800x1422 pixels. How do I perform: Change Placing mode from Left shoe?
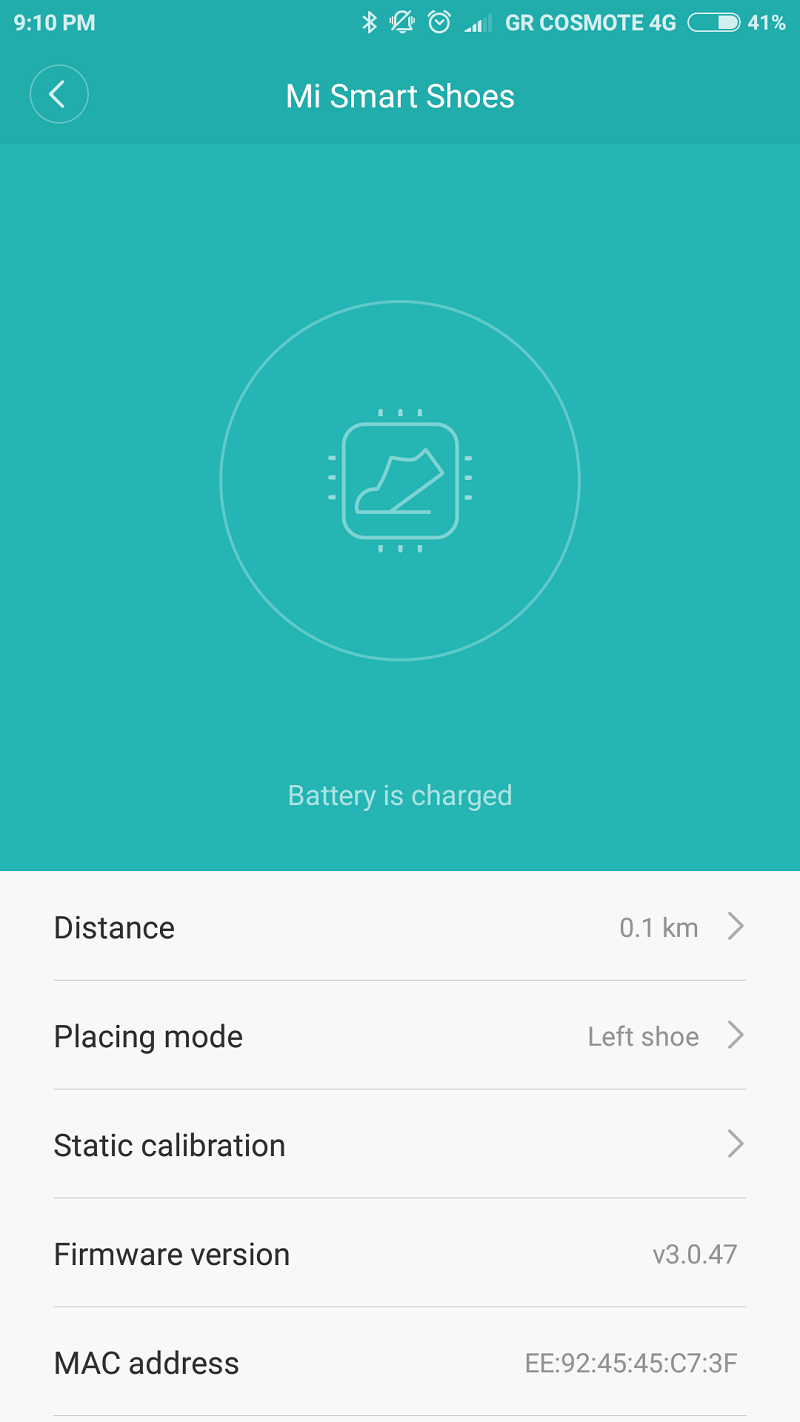tap(400, 1036)
